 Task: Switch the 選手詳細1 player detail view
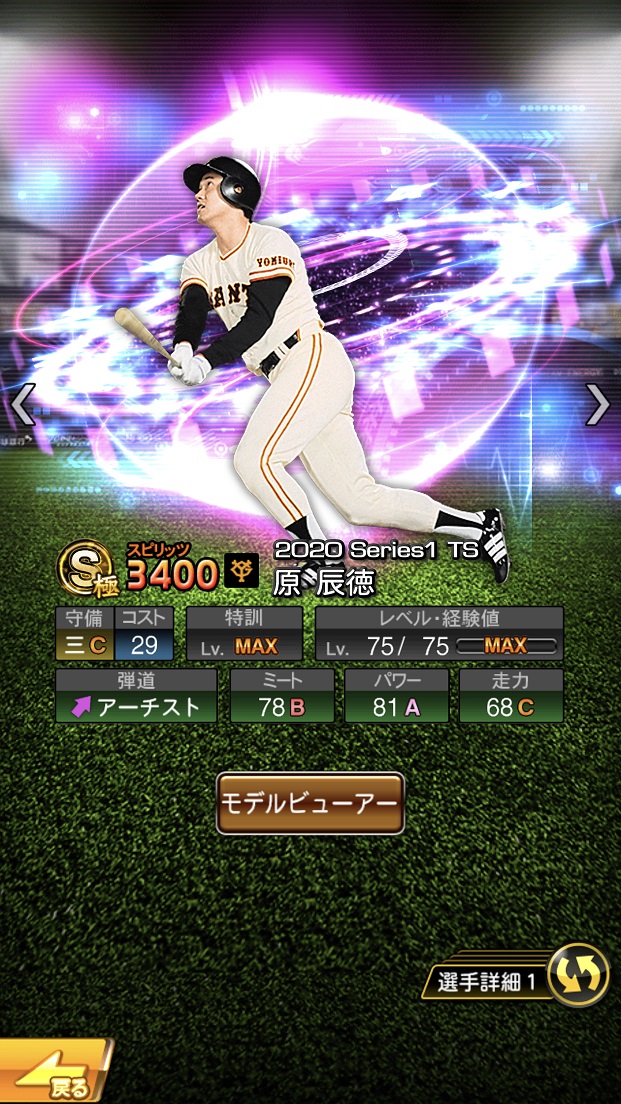(x=578, y=975)
